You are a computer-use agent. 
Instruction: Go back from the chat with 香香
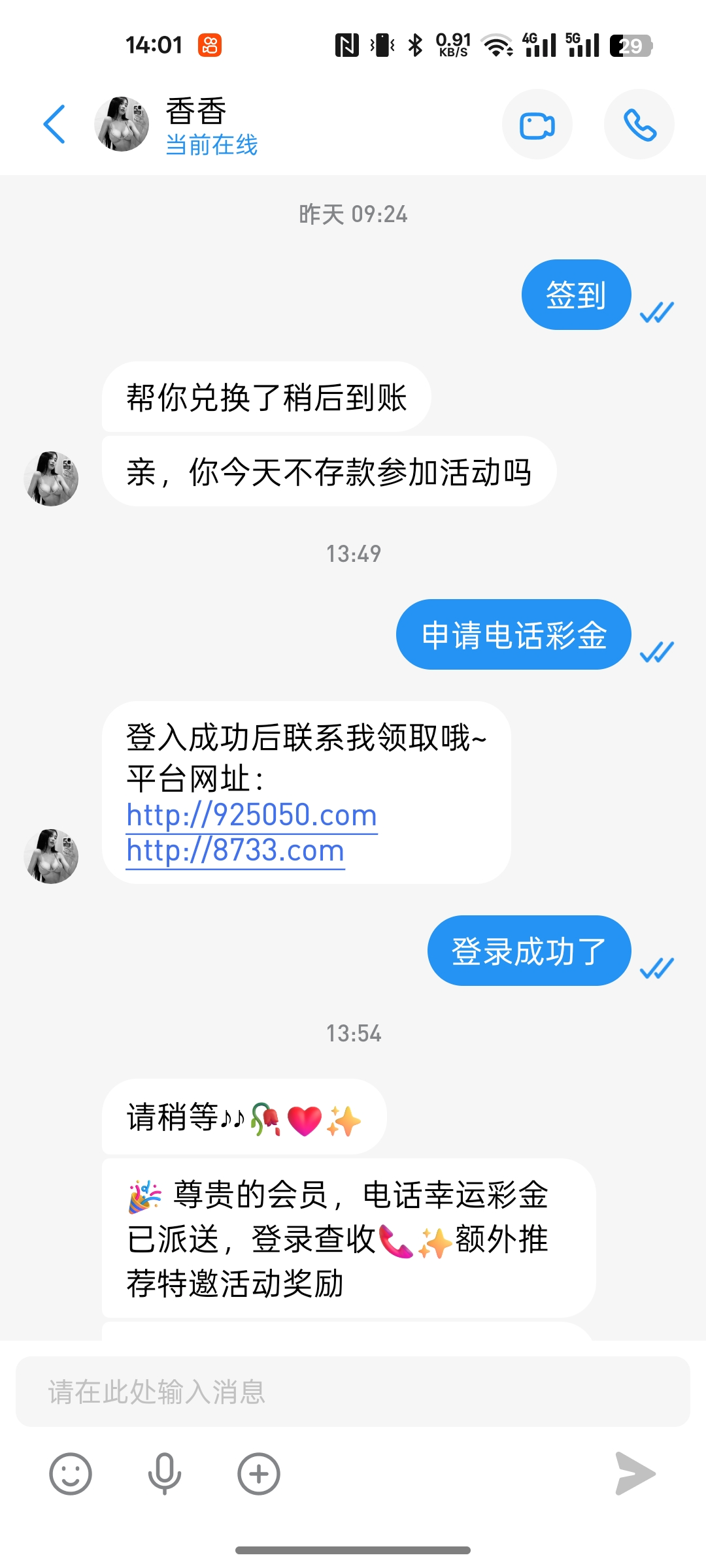[54, 124]
